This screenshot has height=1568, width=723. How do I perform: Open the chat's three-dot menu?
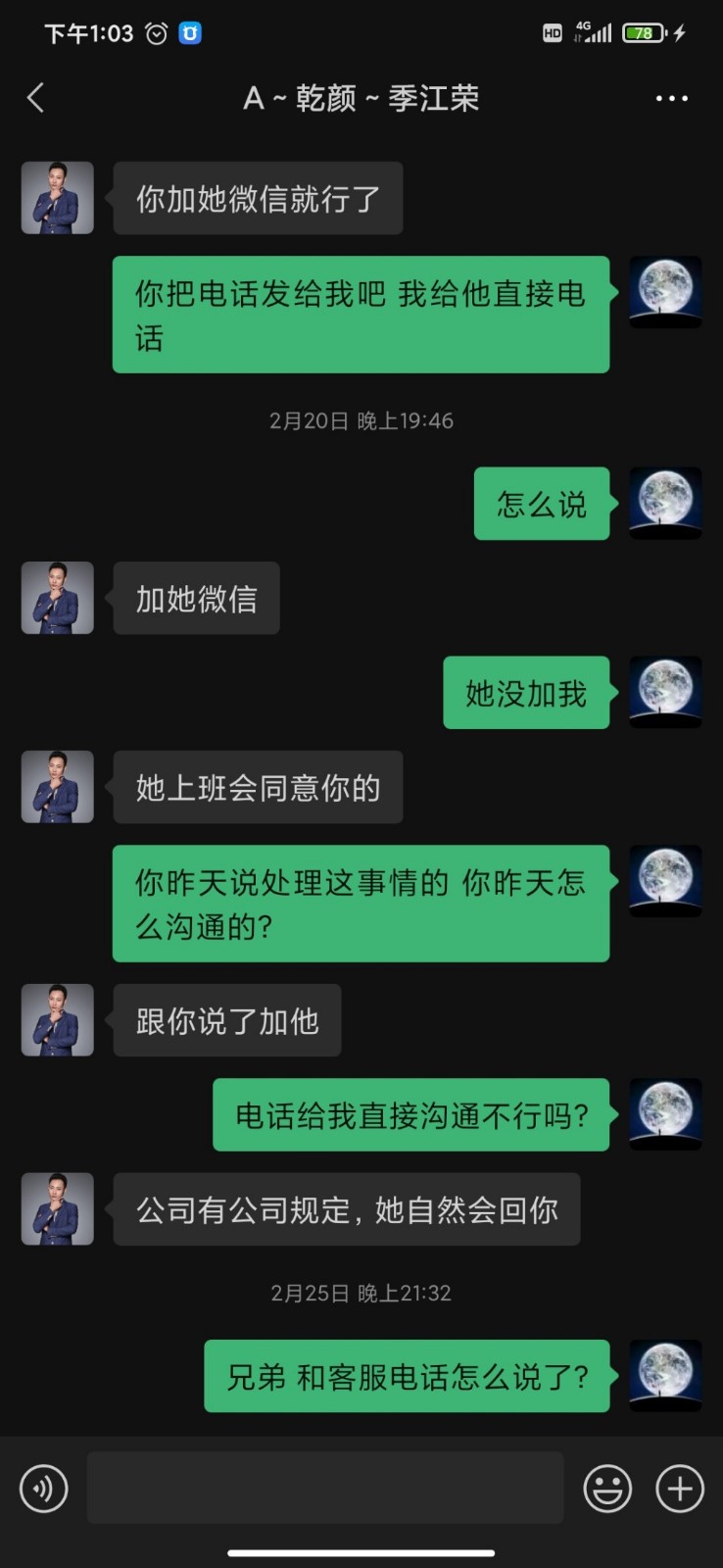click(671, 98)
